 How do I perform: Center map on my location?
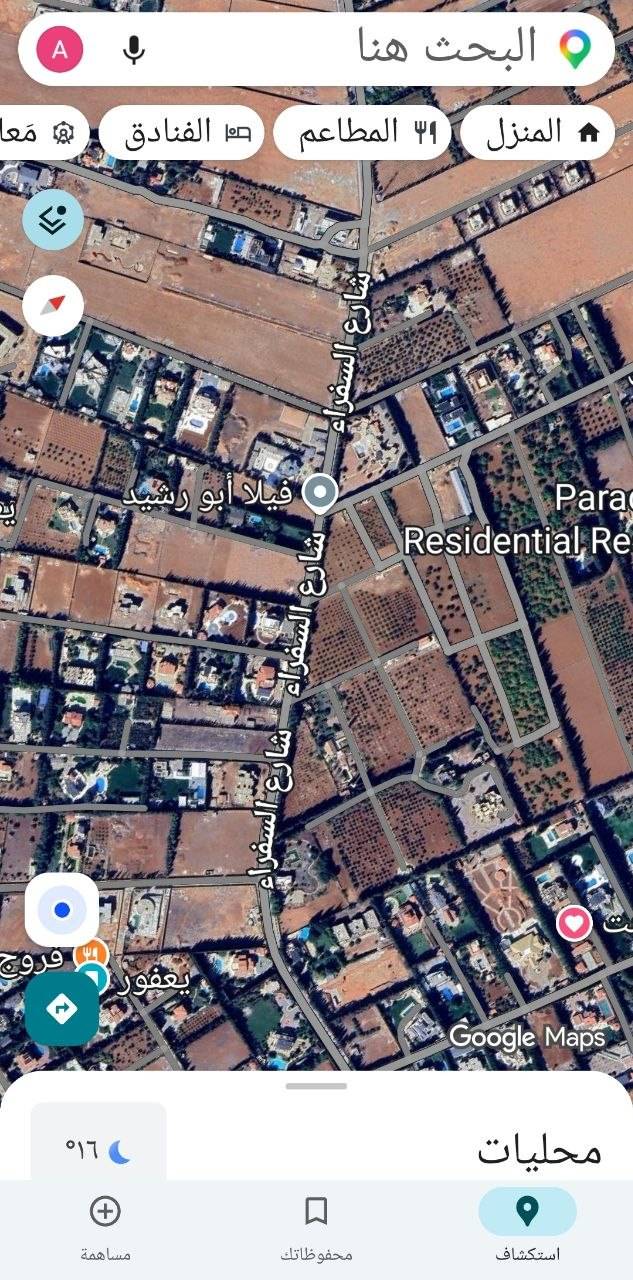pos(62,909)
